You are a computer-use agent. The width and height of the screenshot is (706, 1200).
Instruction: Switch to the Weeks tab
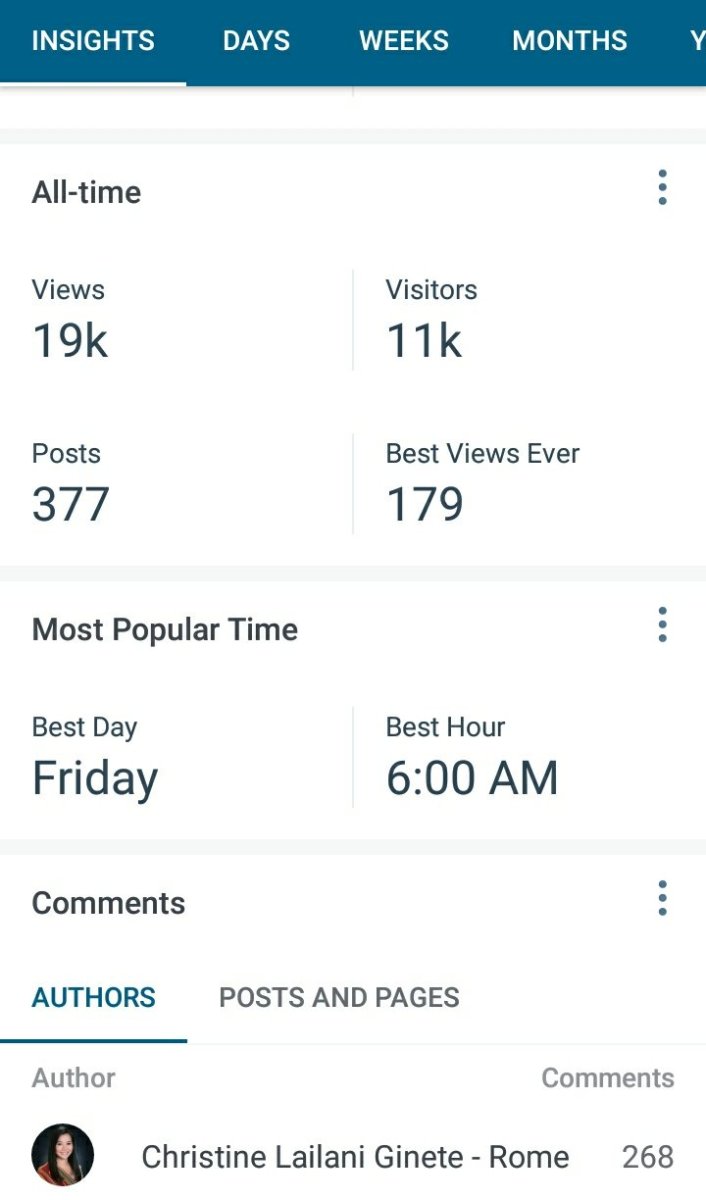[404, 41]
